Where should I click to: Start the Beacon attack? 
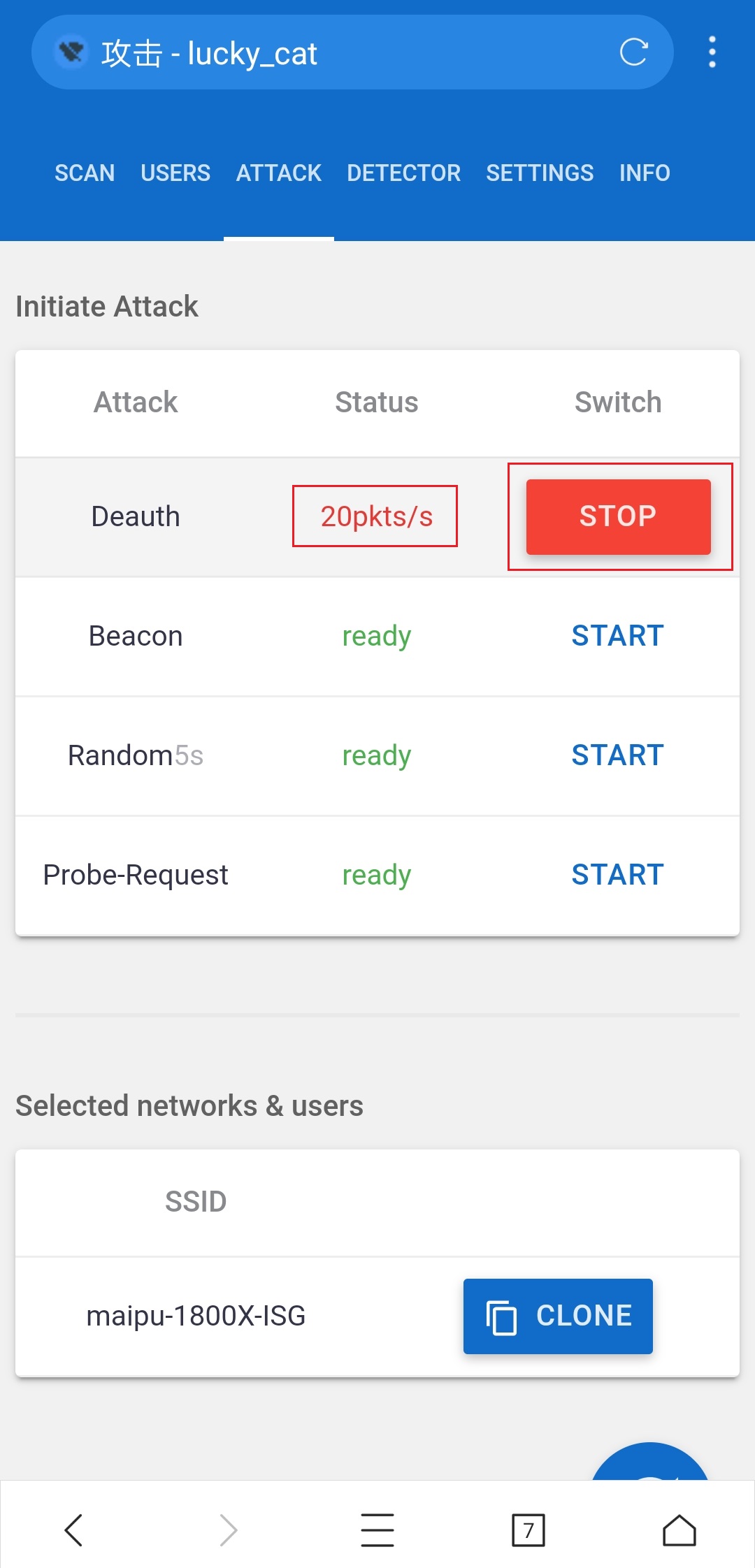tap(617, 636)
